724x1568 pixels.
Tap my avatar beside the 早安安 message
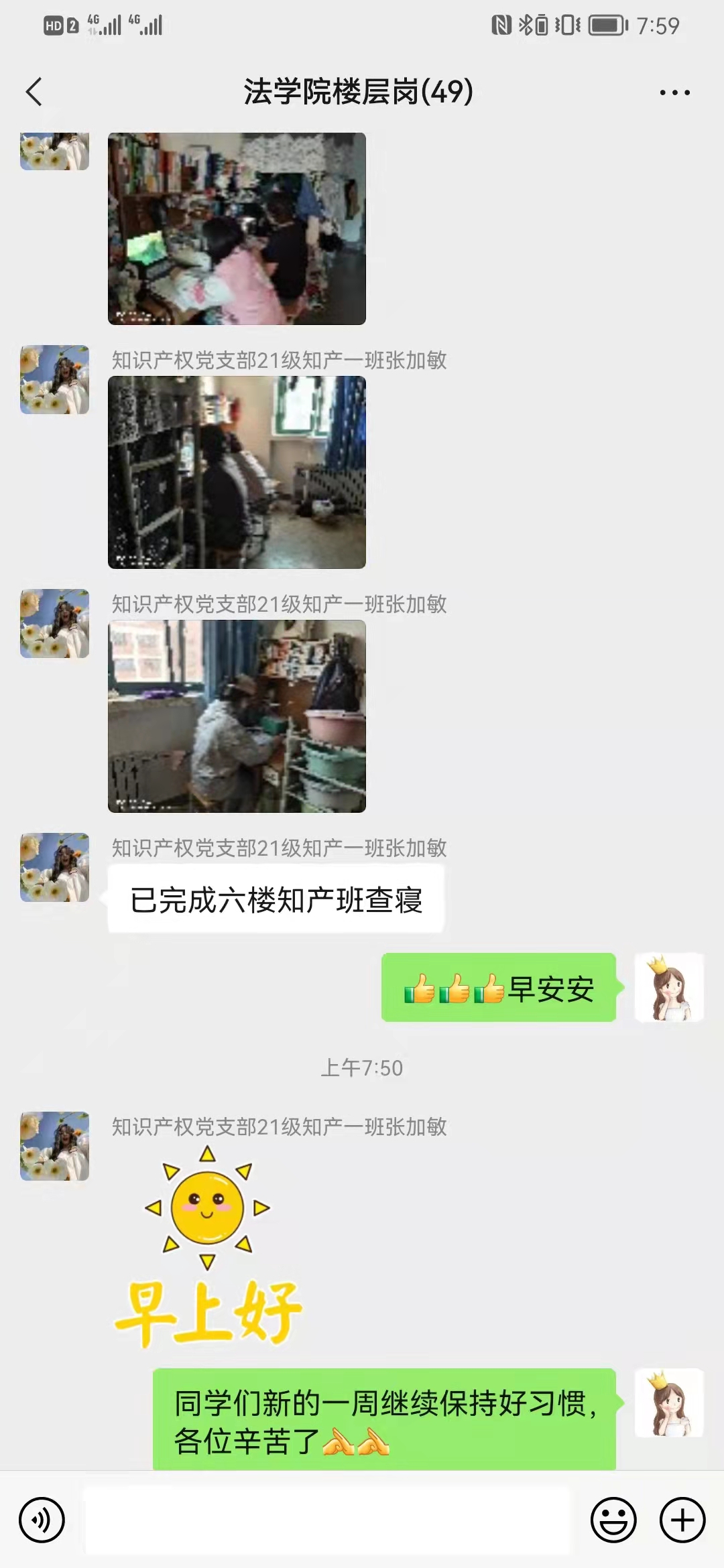669,988
